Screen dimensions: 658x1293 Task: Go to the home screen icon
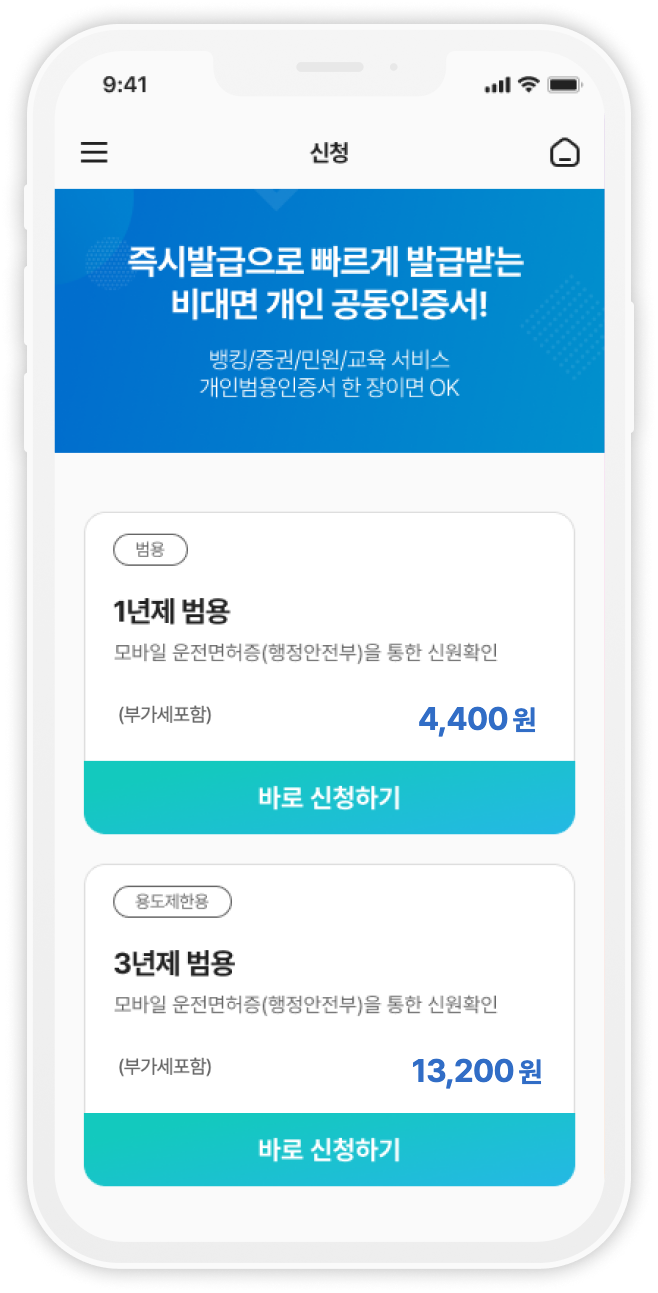(565, 153)
